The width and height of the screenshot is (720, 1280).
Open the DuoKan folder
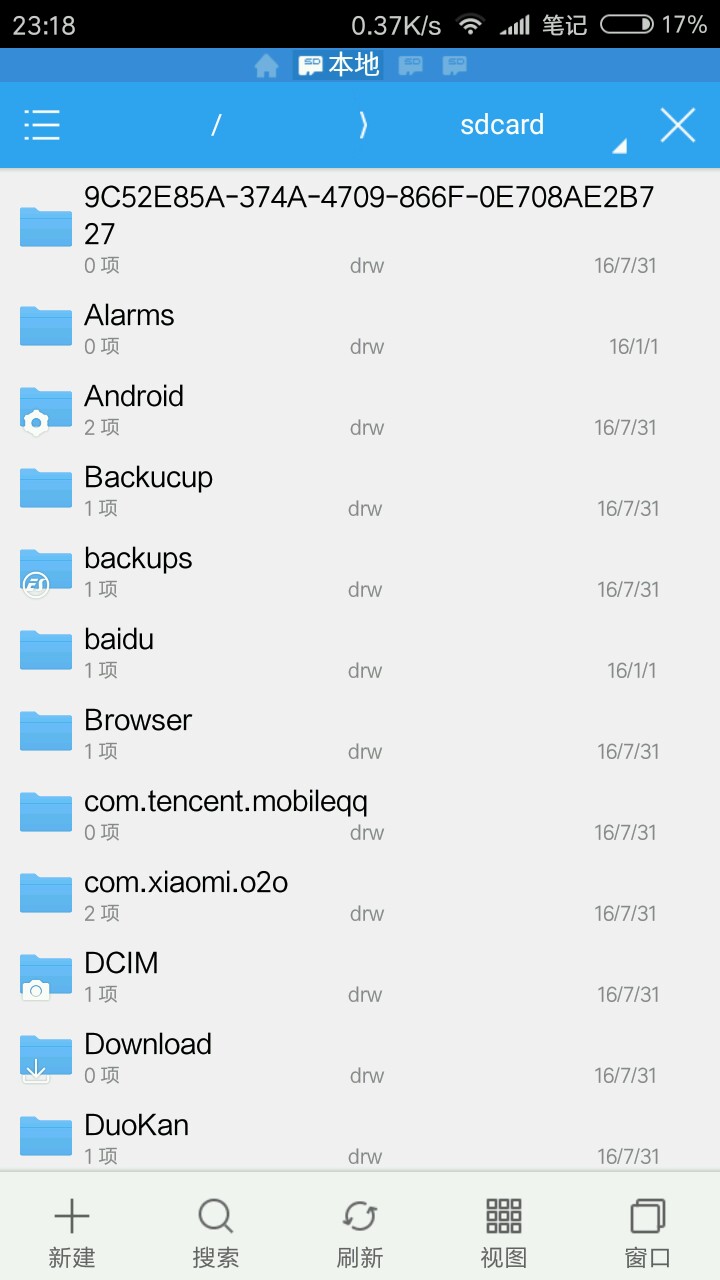click(136, 1126)
